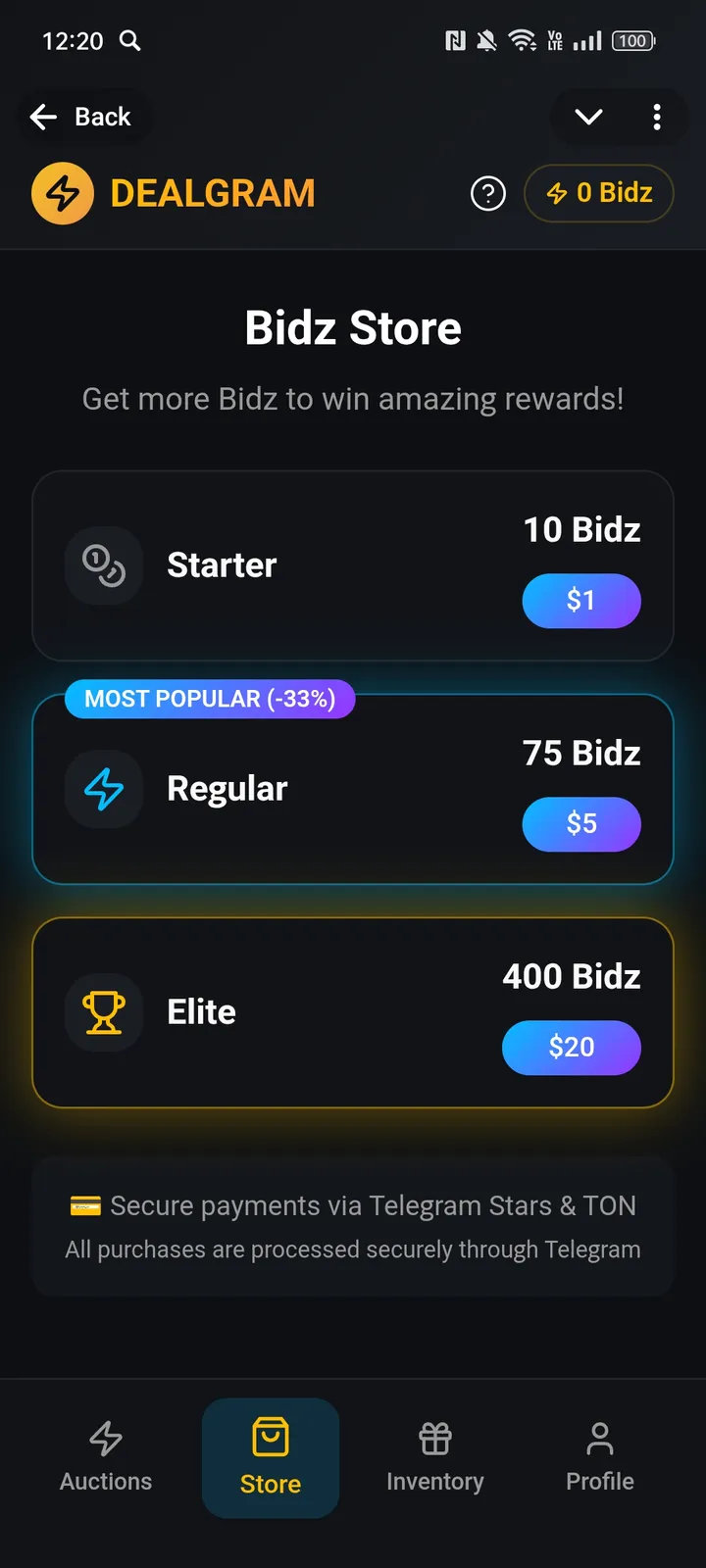Viewport: 706px width, 1568px height.
Task: Open the three-dot overflow menu
Action: pyautogui.click(x=657, y=117)
